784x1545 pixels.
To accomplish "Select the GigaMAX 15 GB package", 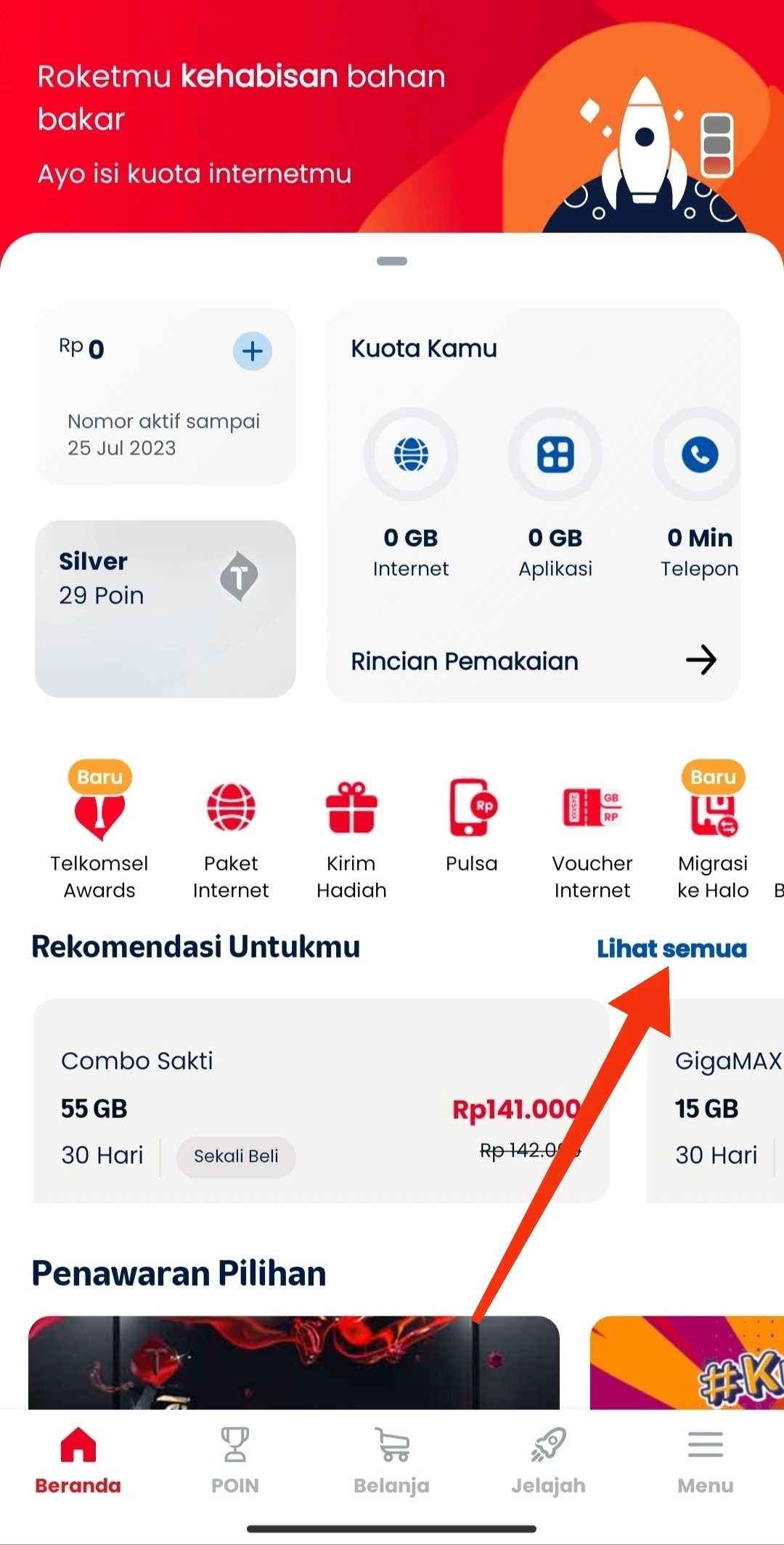I will tap(715, 1101).
